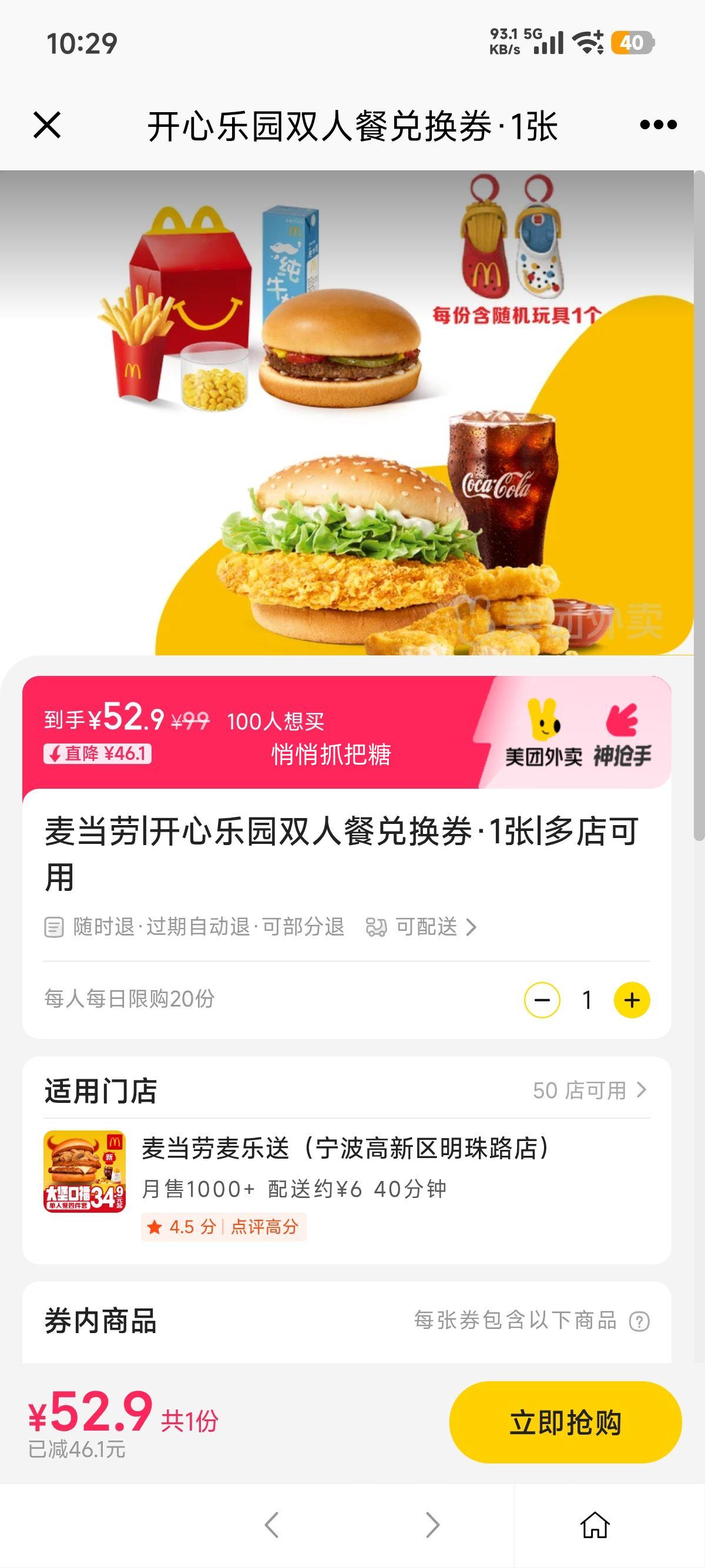Tap the delivery truck icon near 可配送
This screenshot has height=1568, width=705.
point(376,928)
